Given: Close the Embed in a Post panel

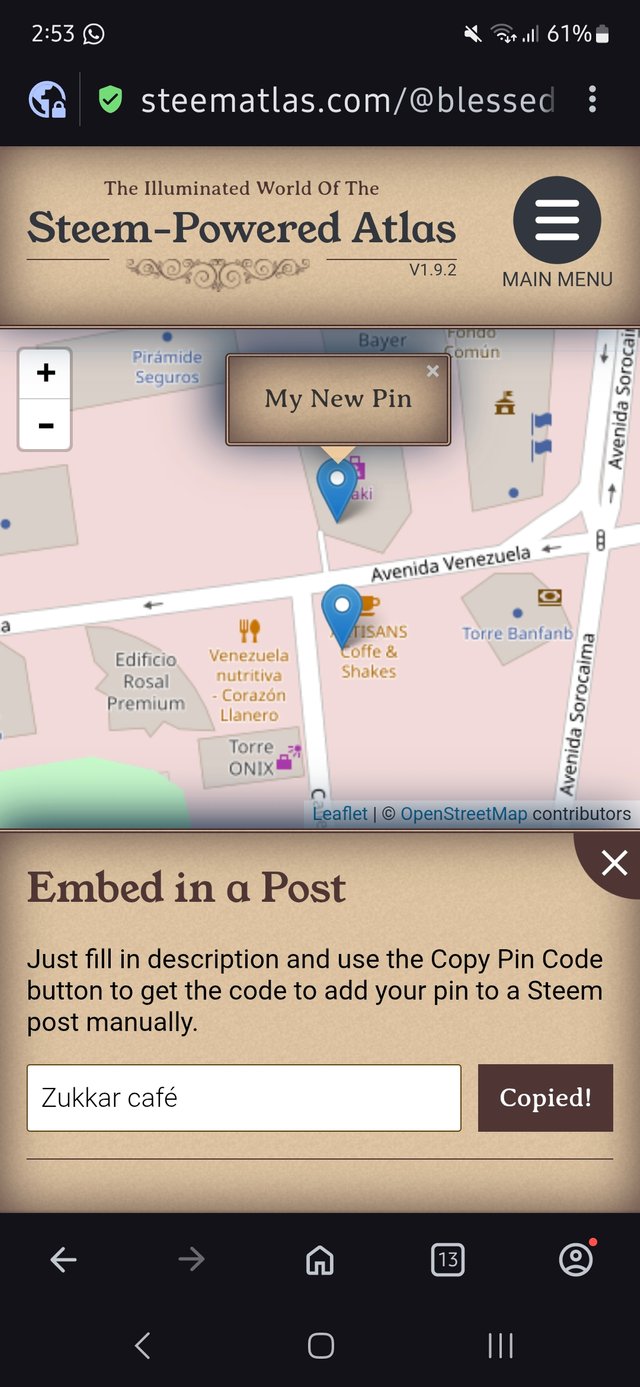Looking at the screenshot, I should [613, 862].
